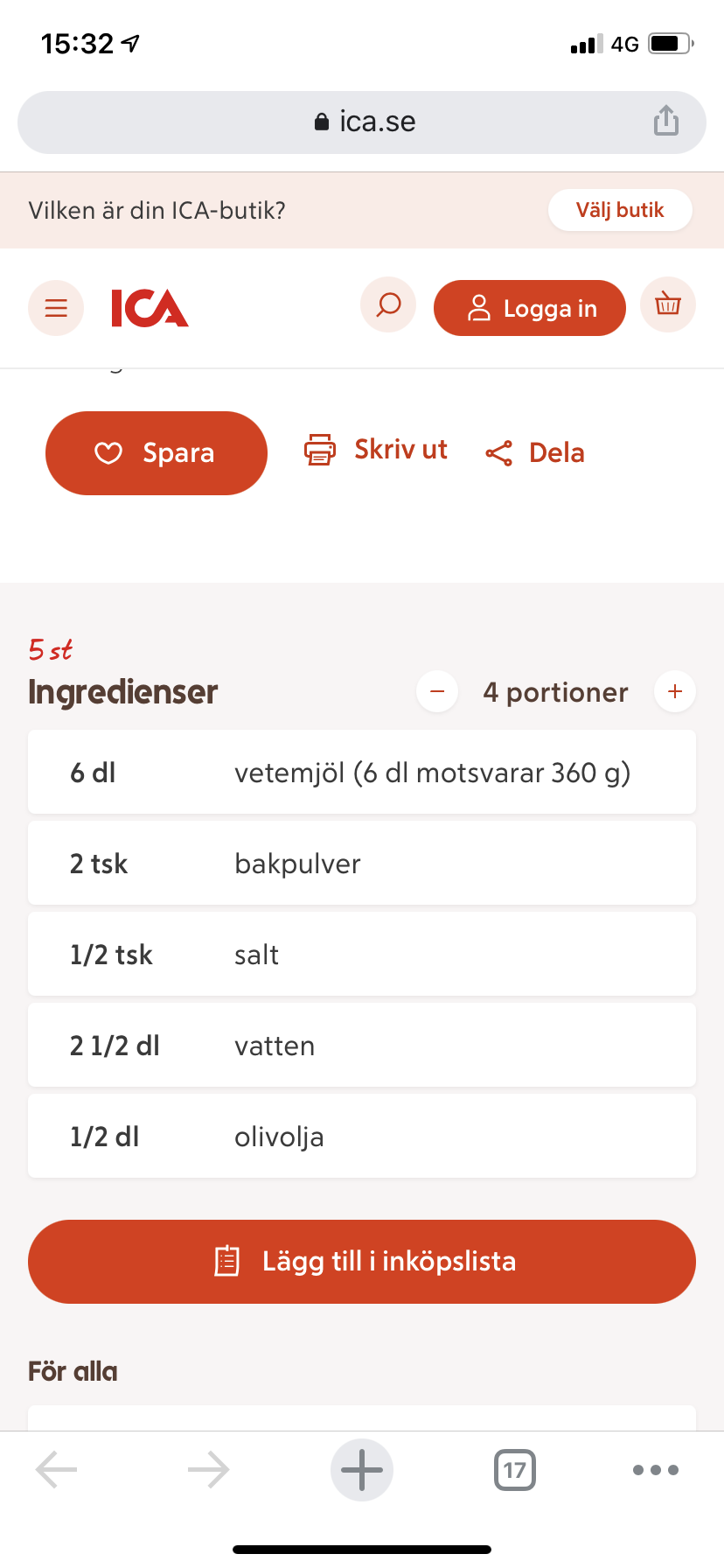This screenshot has height=1568, width=724.
Task: Print the recipe via Skriv ut
Action: 376,450
